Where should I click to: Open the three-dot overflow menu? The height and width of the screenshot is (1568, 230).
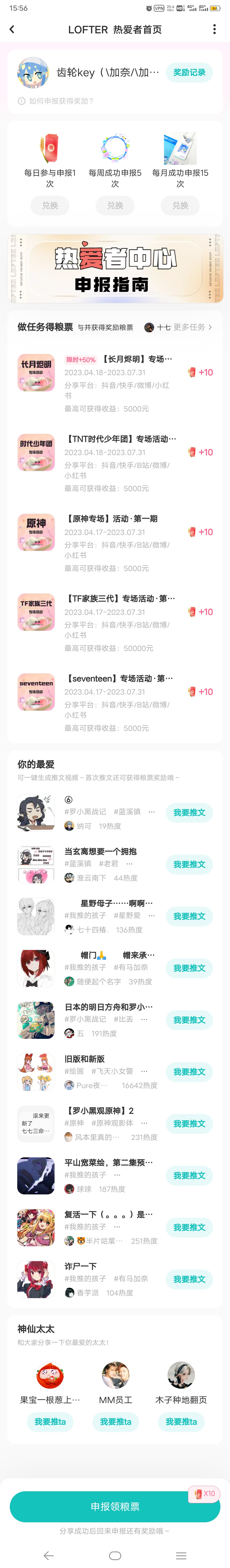(x=214, y=29)
